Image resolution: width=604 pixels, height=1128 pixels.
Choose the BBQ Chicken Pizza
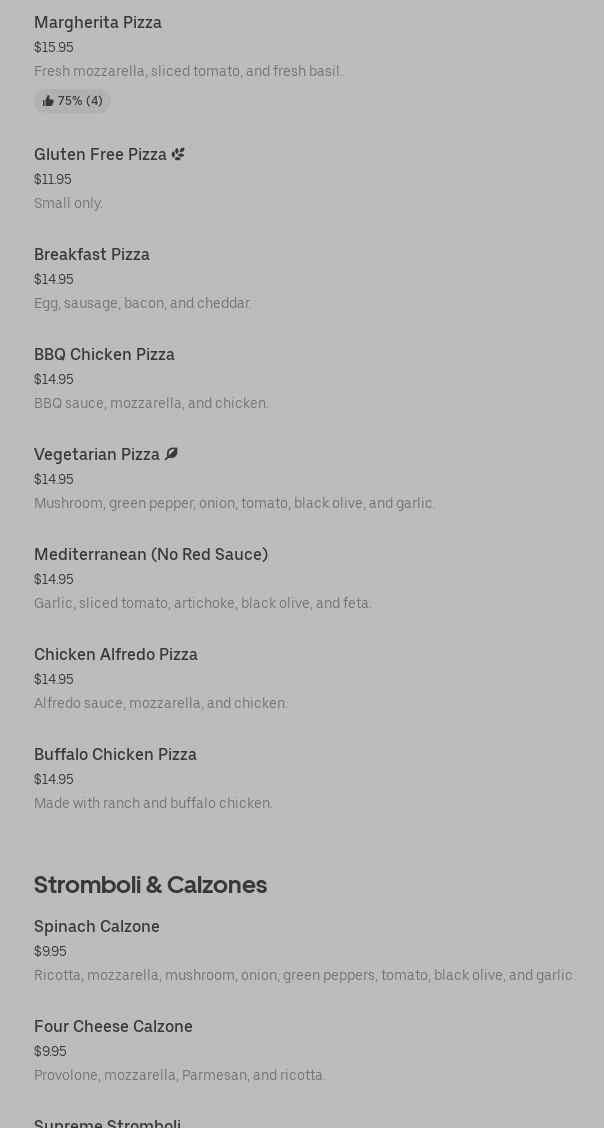[x=104, y=355]
